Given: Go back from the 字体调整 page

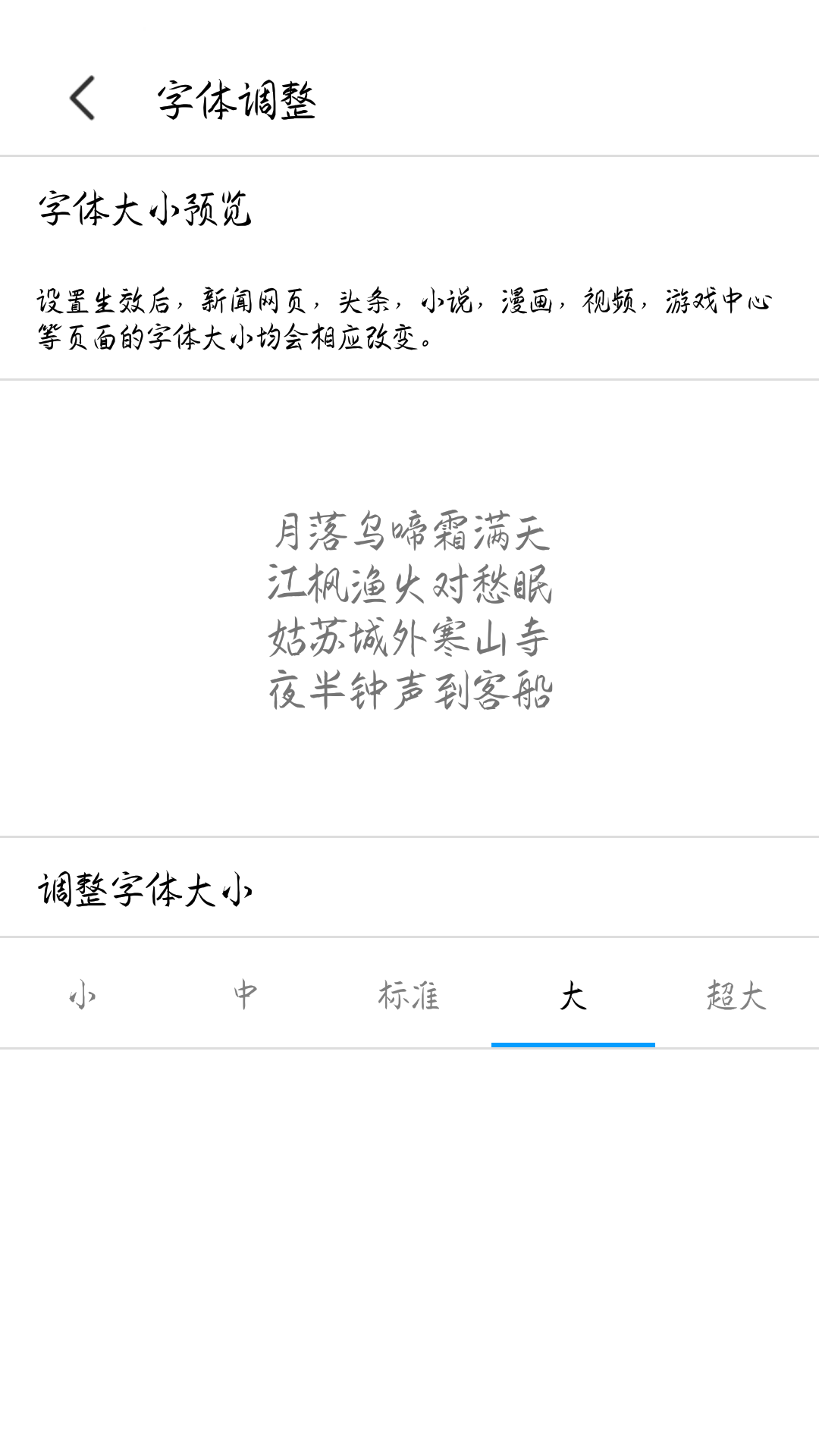Looking at the screenshot, I should pyautogui.click(x=82, y=98).
